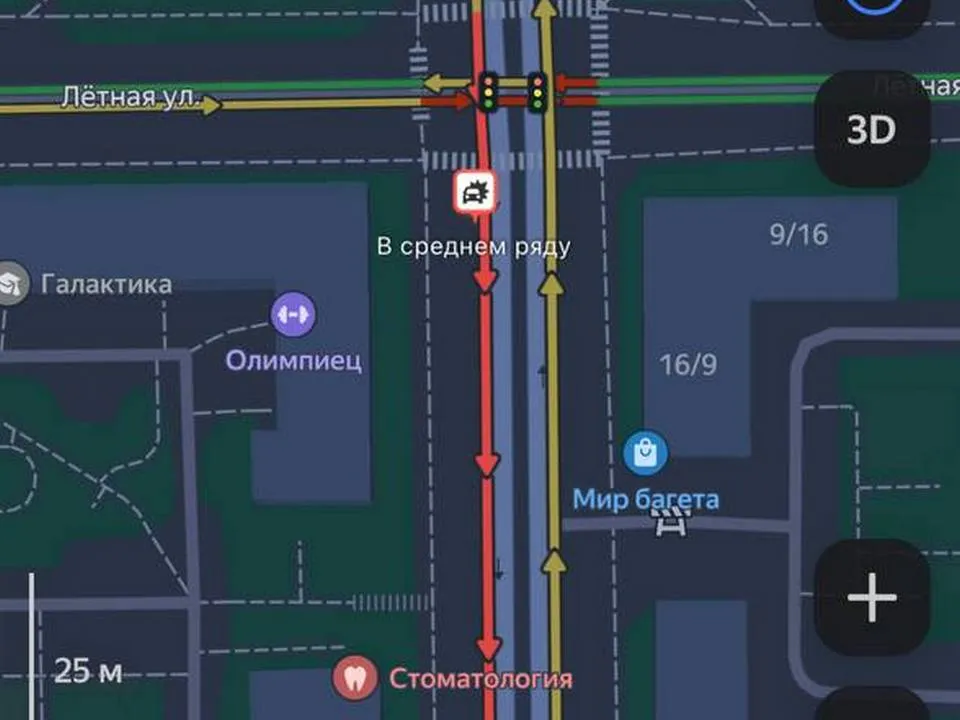960x720 pixels.
Task: Open the road barrier marker near Мир багета
Action: [x=672, y=521]
